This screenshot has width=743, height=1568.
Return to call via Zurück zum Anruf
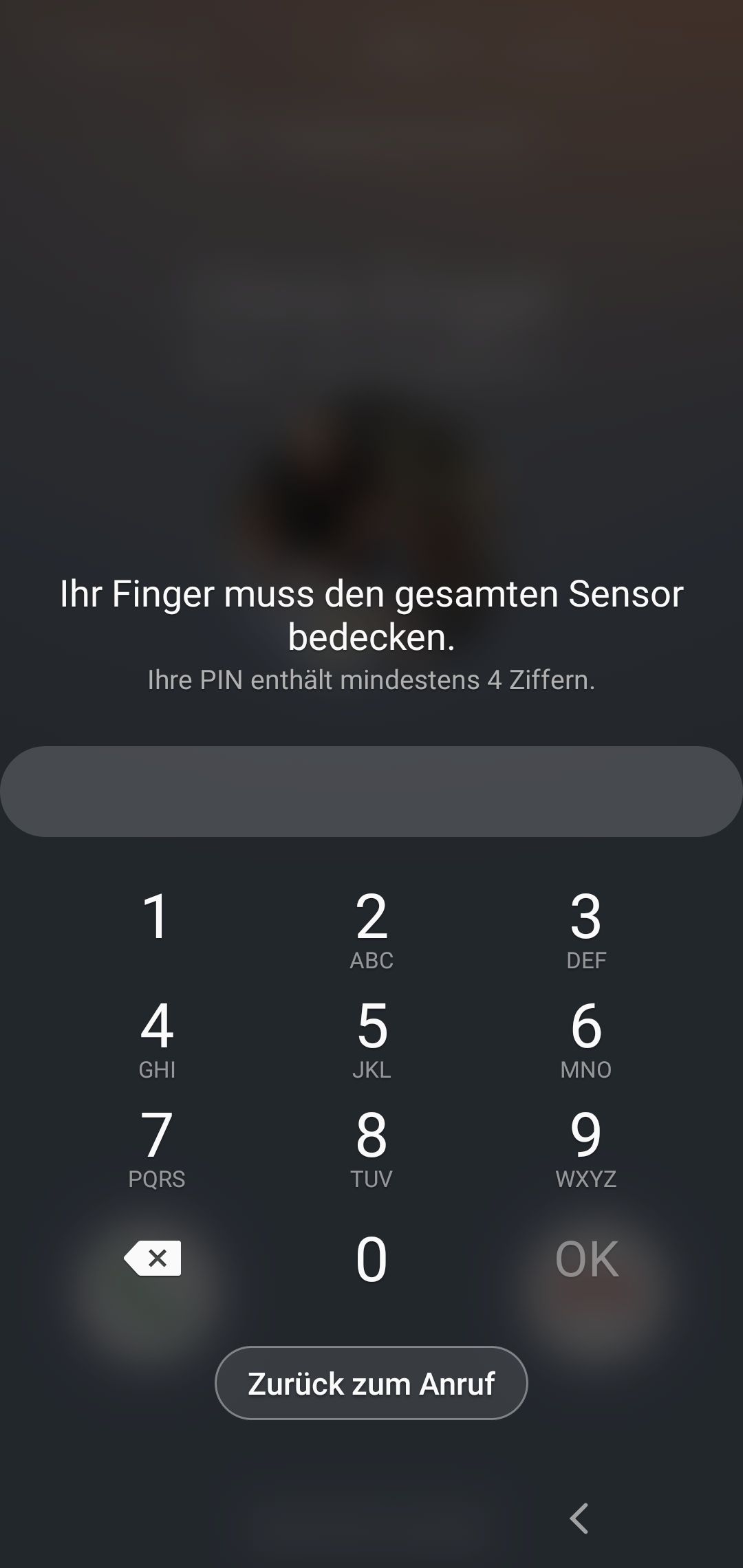coord(371,1384)
